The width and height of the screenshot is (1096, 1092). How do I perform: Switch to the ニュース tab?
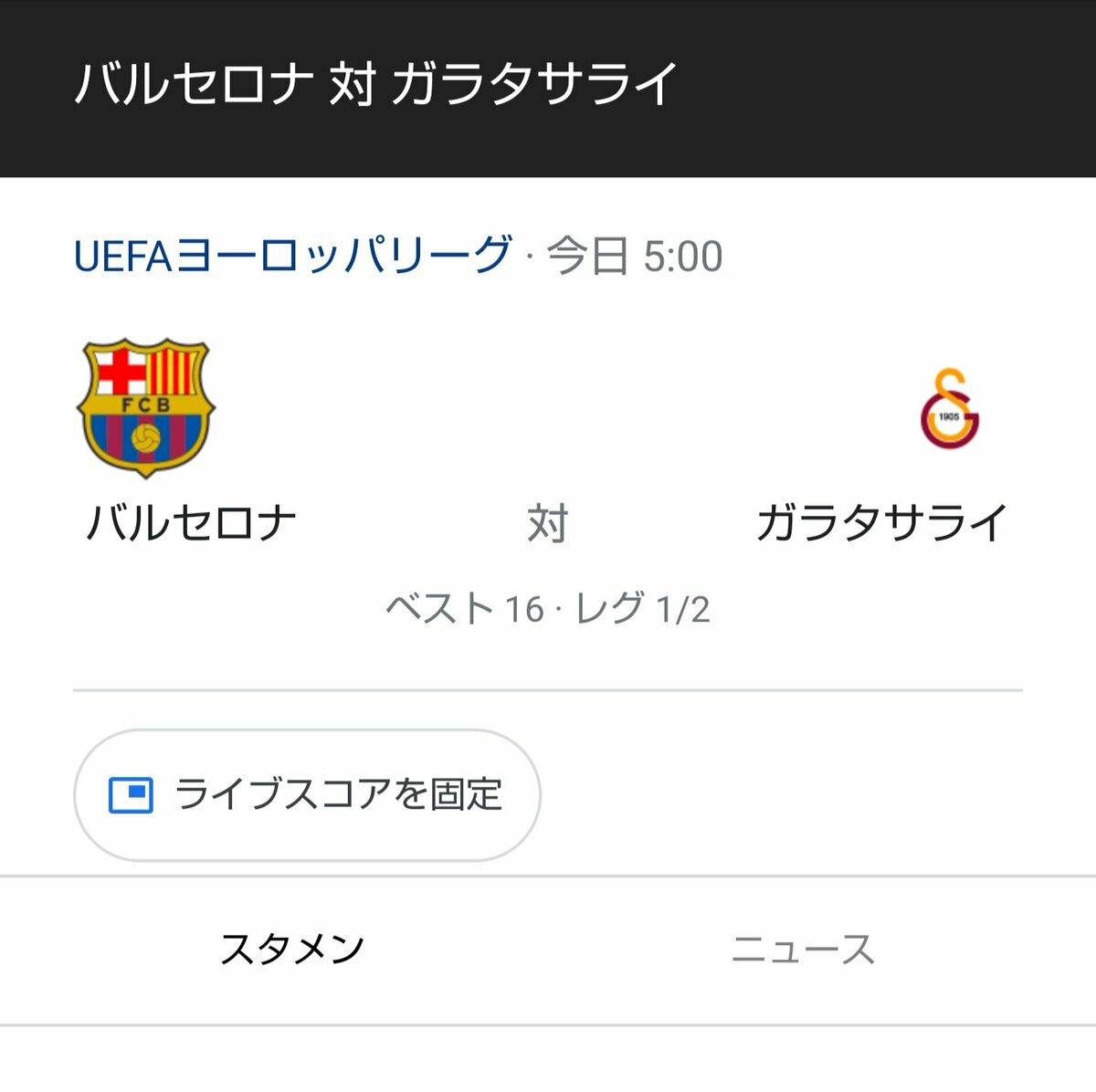[803, 950]
